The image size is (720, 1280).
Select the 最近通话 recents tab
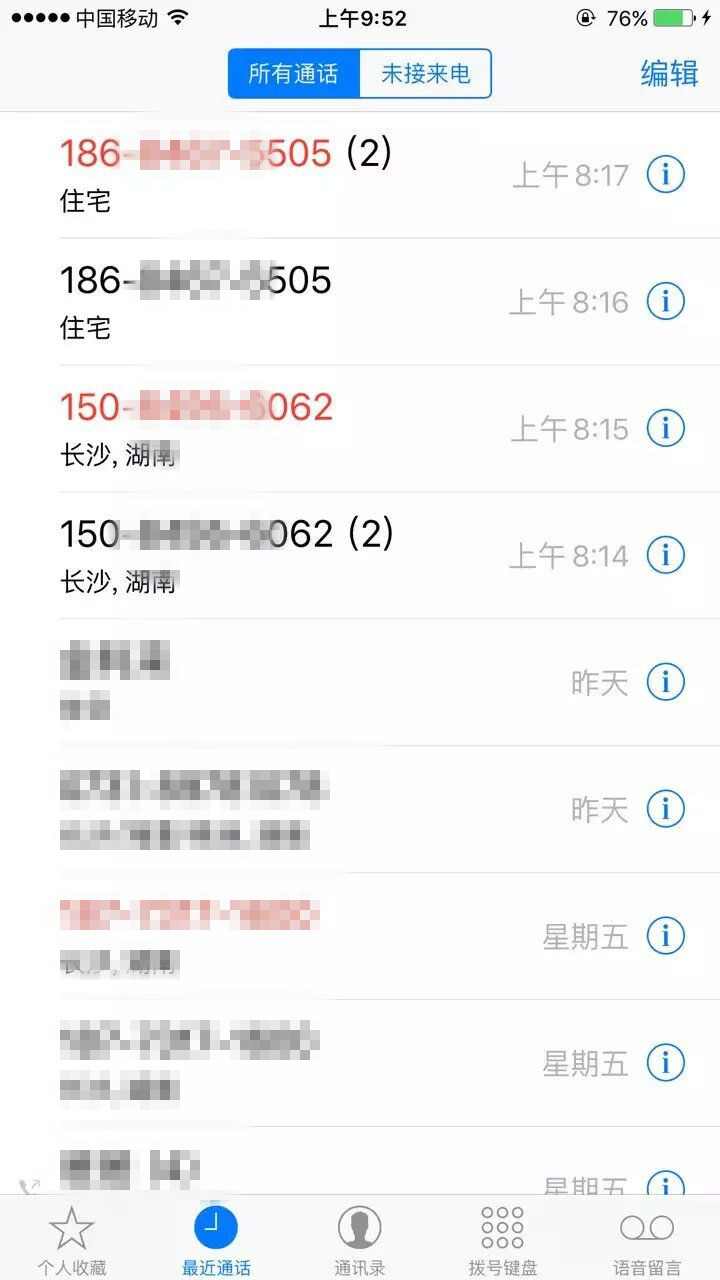216,1240
